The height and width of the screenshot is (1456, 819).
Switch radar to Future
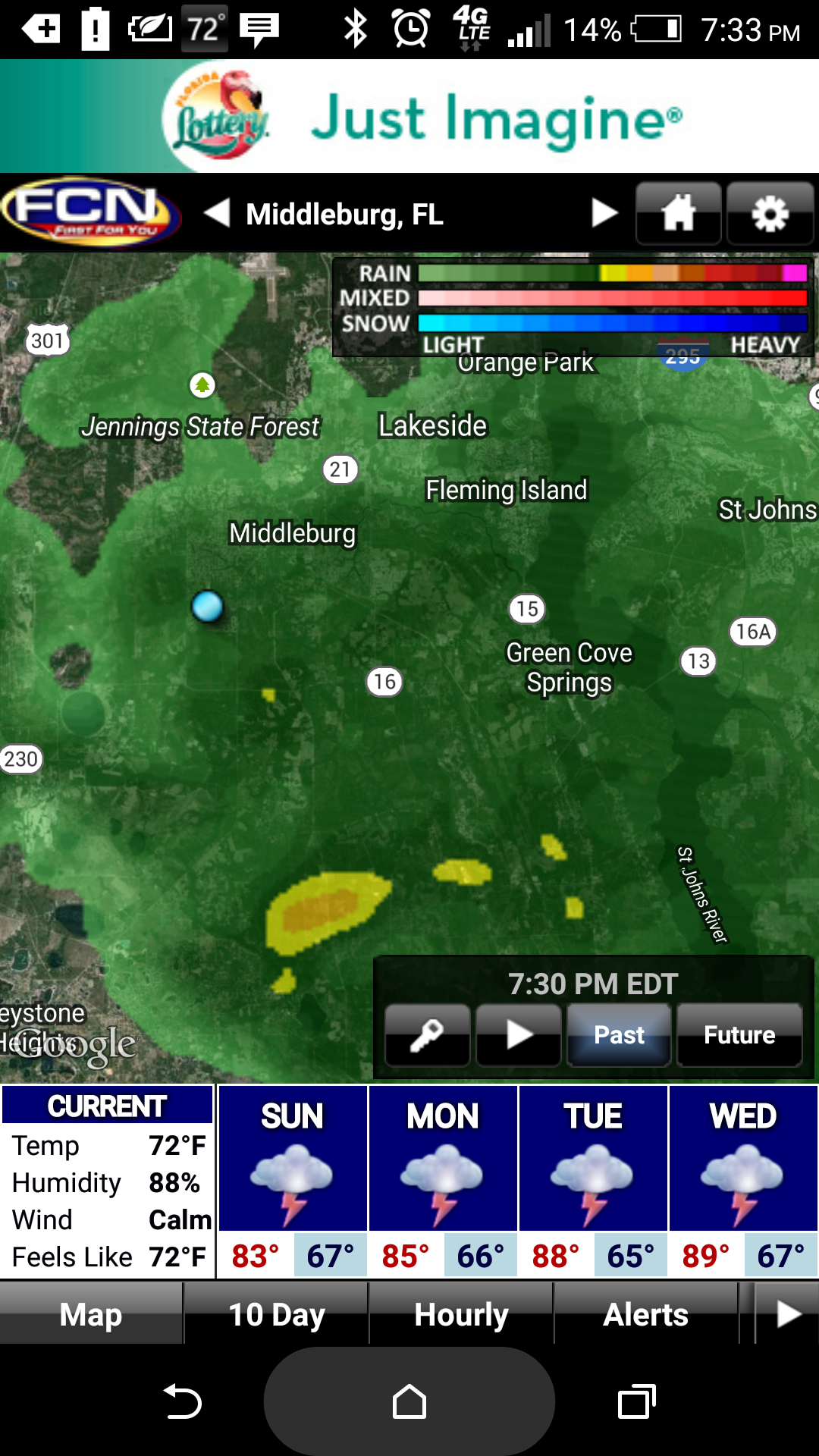[x=739, y=1034]
